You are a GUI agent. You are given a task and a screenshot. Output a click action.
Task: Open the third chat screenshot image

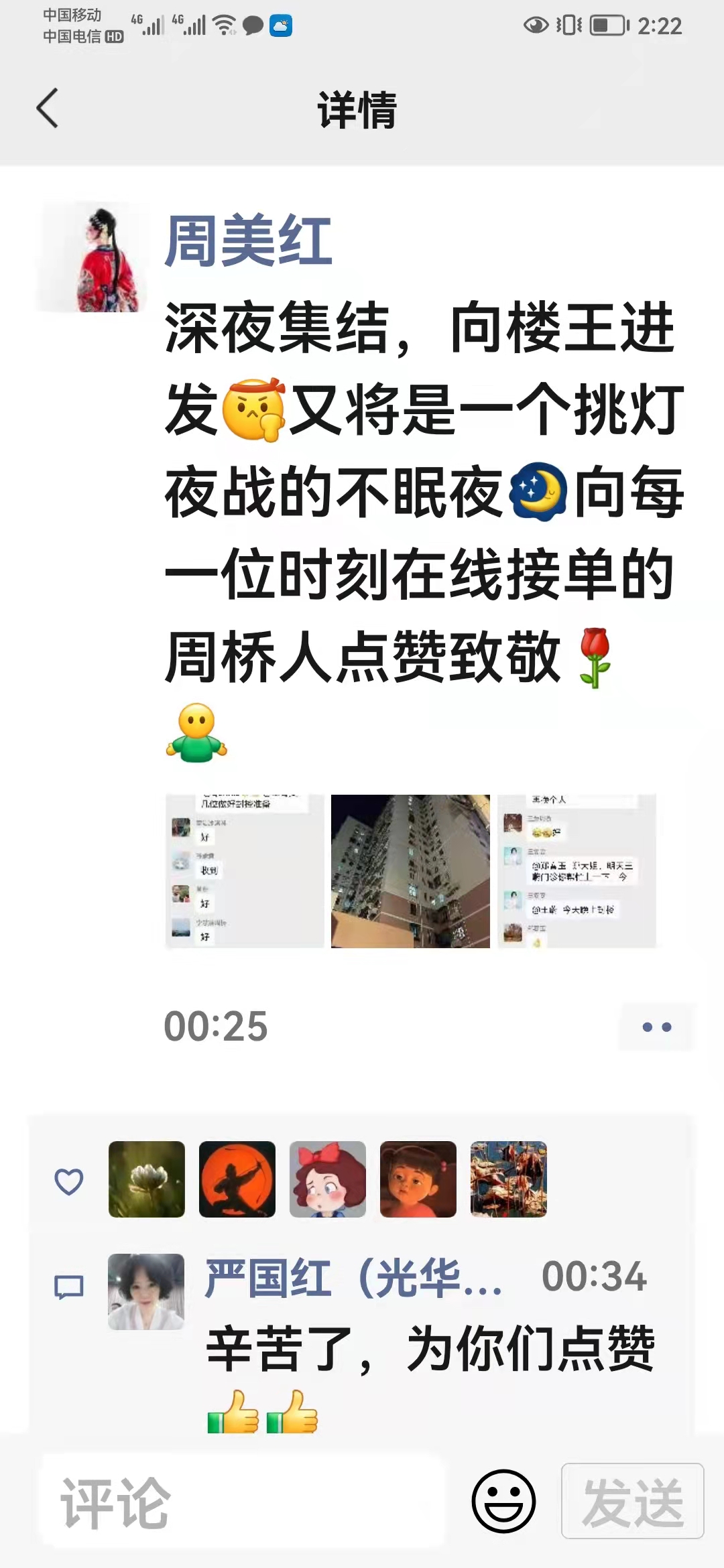(x=577, y=871)
